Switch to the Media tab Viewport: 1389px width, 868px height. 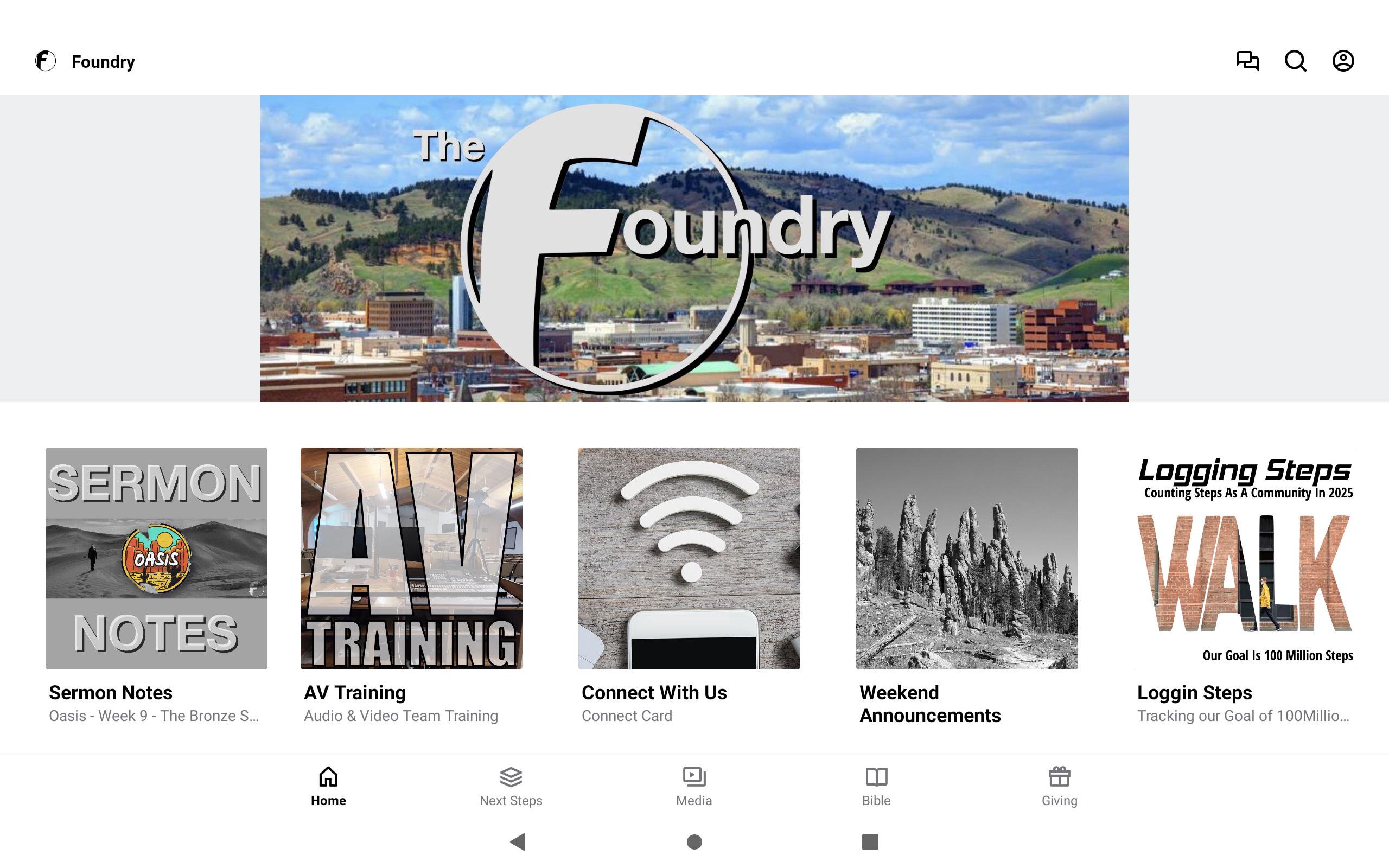pyautogui.click(x=694, y=787)
